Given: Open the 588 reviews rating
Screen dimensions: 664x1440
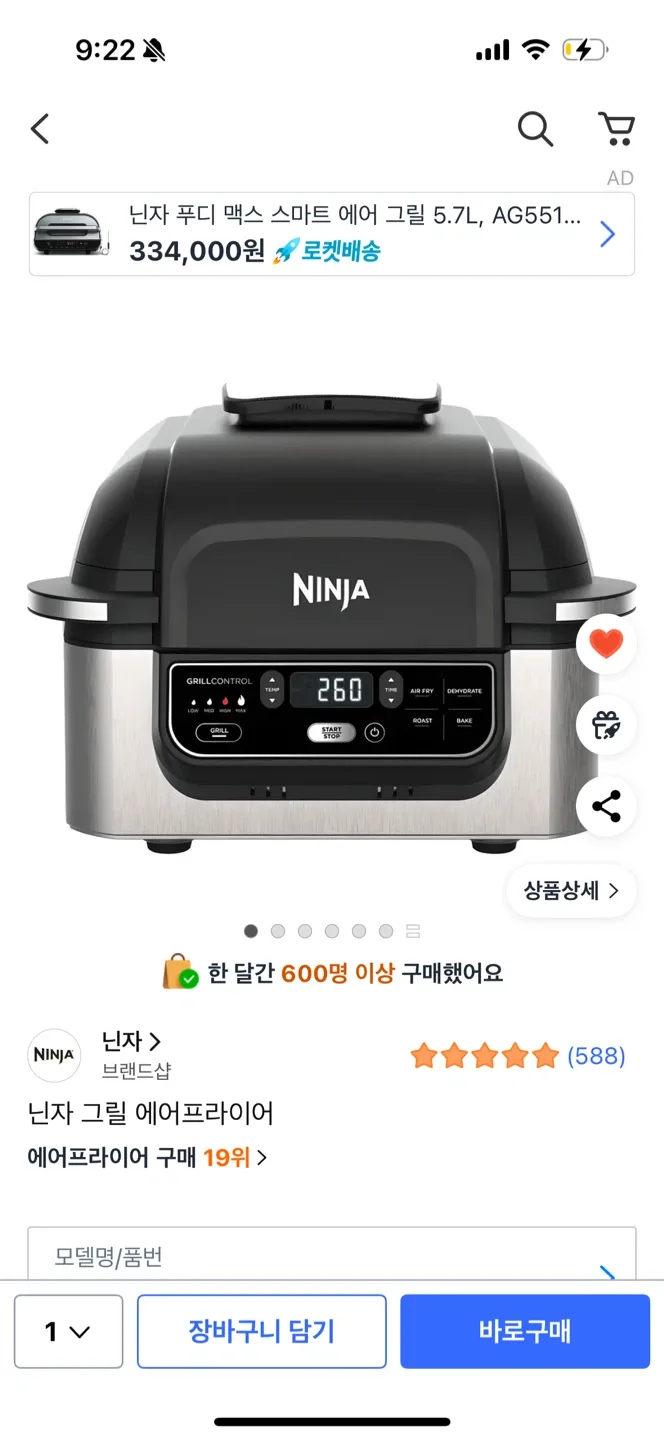Looking at the screenshot, I should pos(517,1056).
